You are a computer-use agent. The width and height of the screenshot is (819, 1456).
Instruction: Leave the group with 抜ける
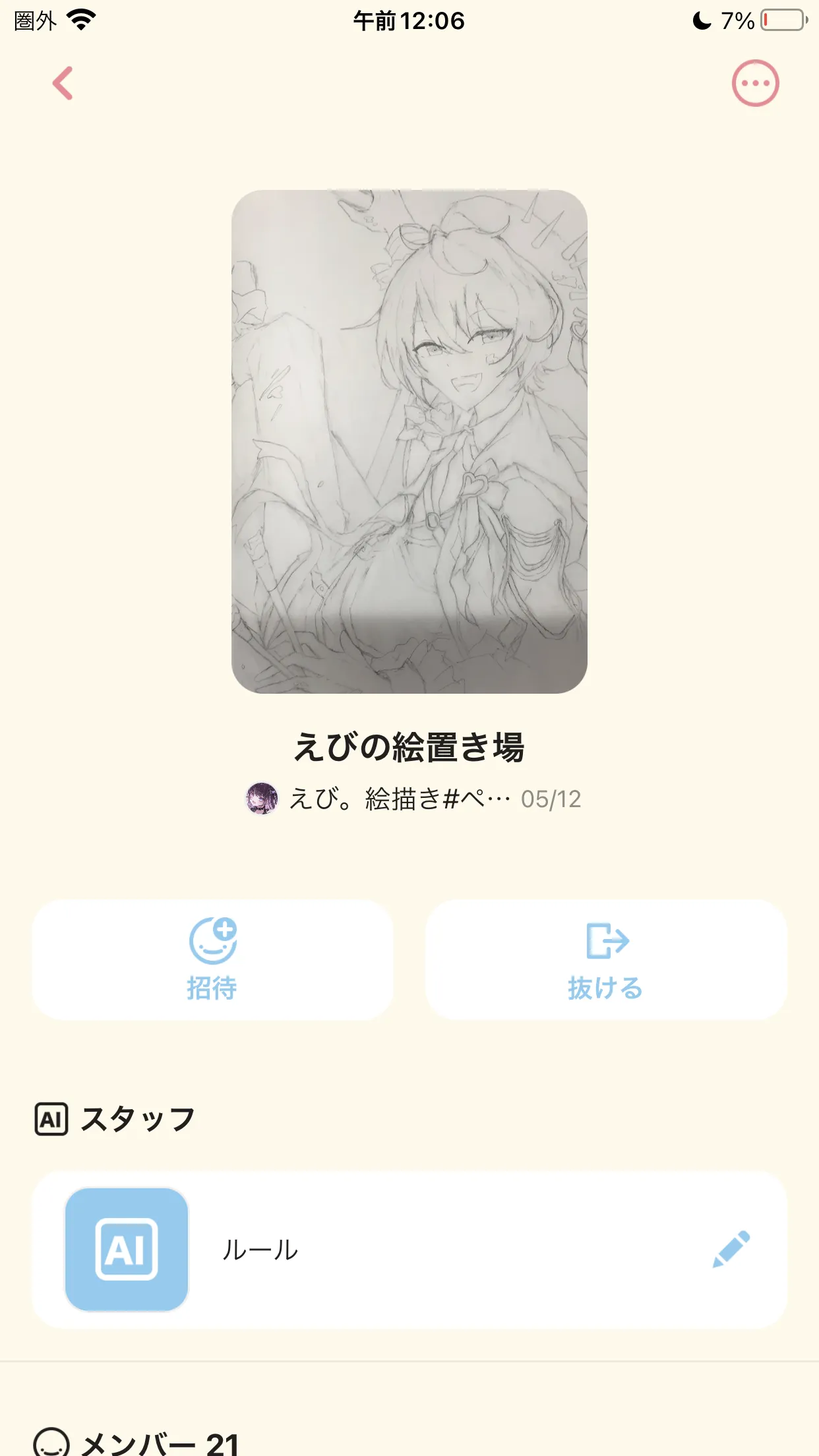coord(606,959)
